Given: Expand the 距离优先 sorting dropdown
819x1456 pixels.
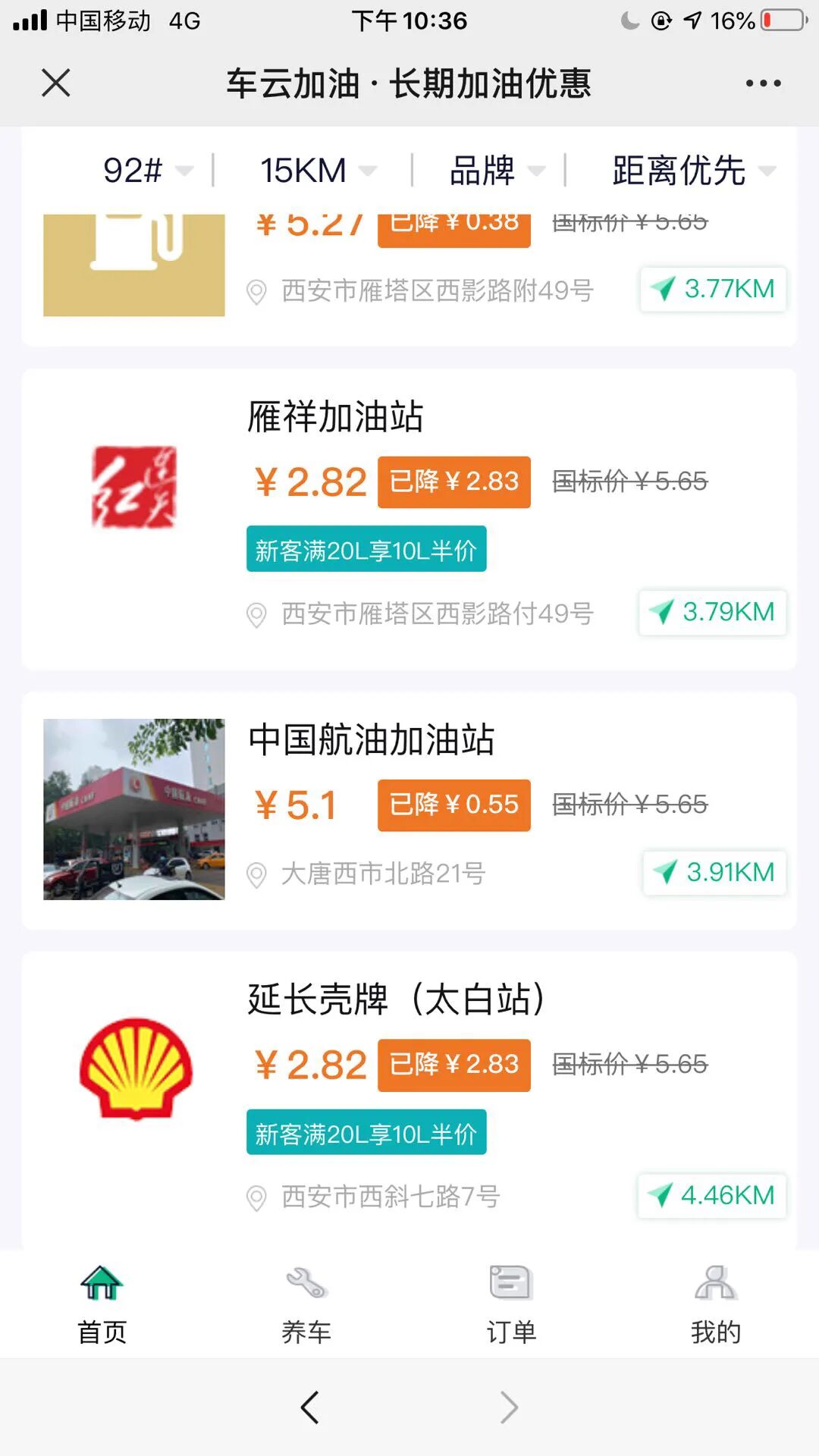Looking at the screenshot, I should click(693, 171).
